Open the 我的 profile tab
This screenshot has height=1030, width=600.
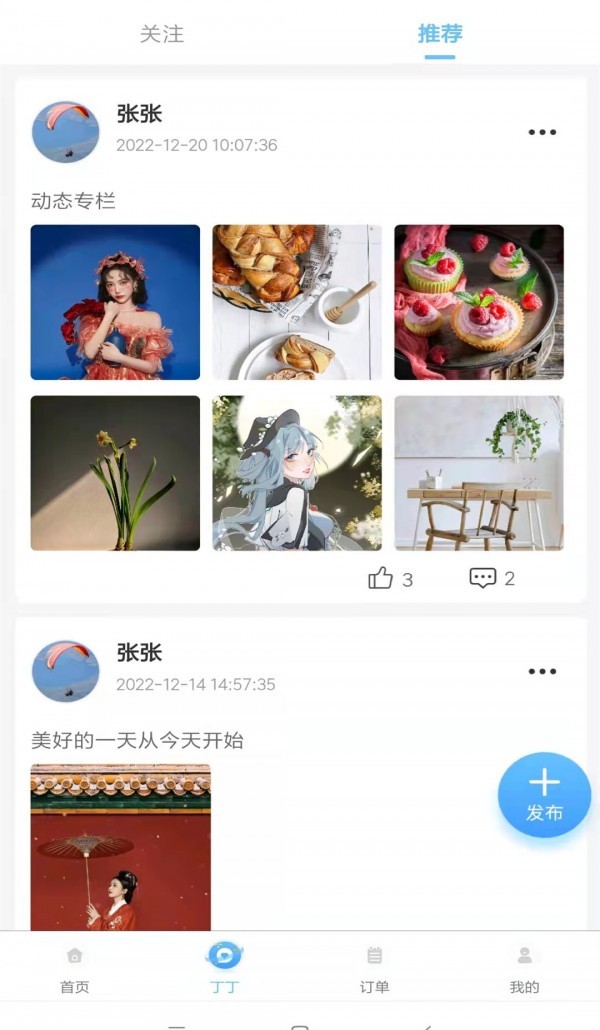pyautogui.click(x=524, y=970)
